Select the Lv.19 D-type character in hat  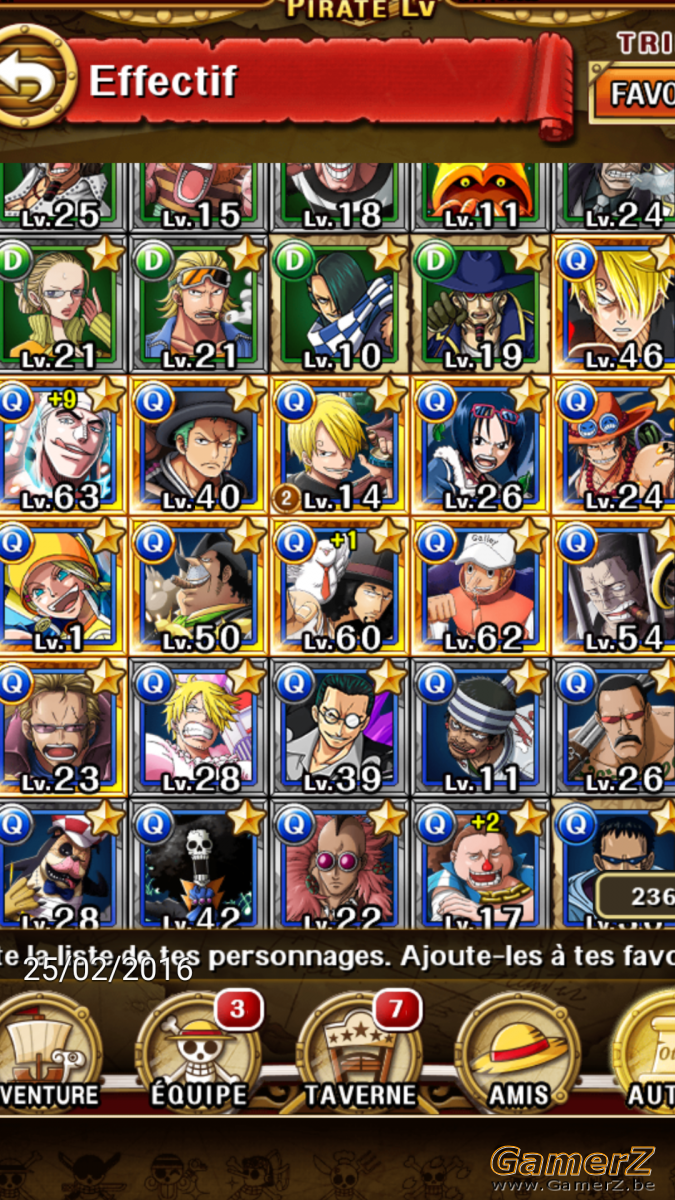479,305
